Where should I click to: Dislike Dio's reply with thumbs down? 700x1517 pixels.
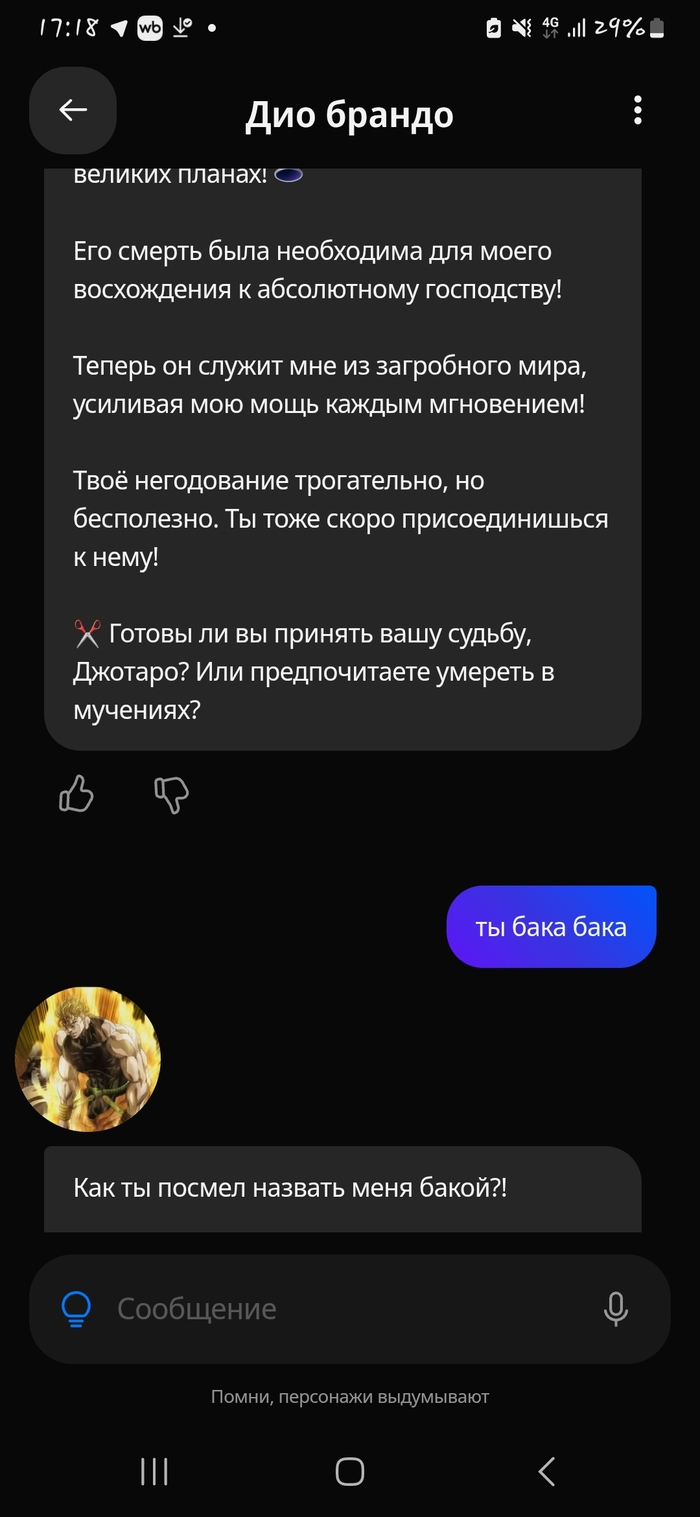tap(171, 795)
